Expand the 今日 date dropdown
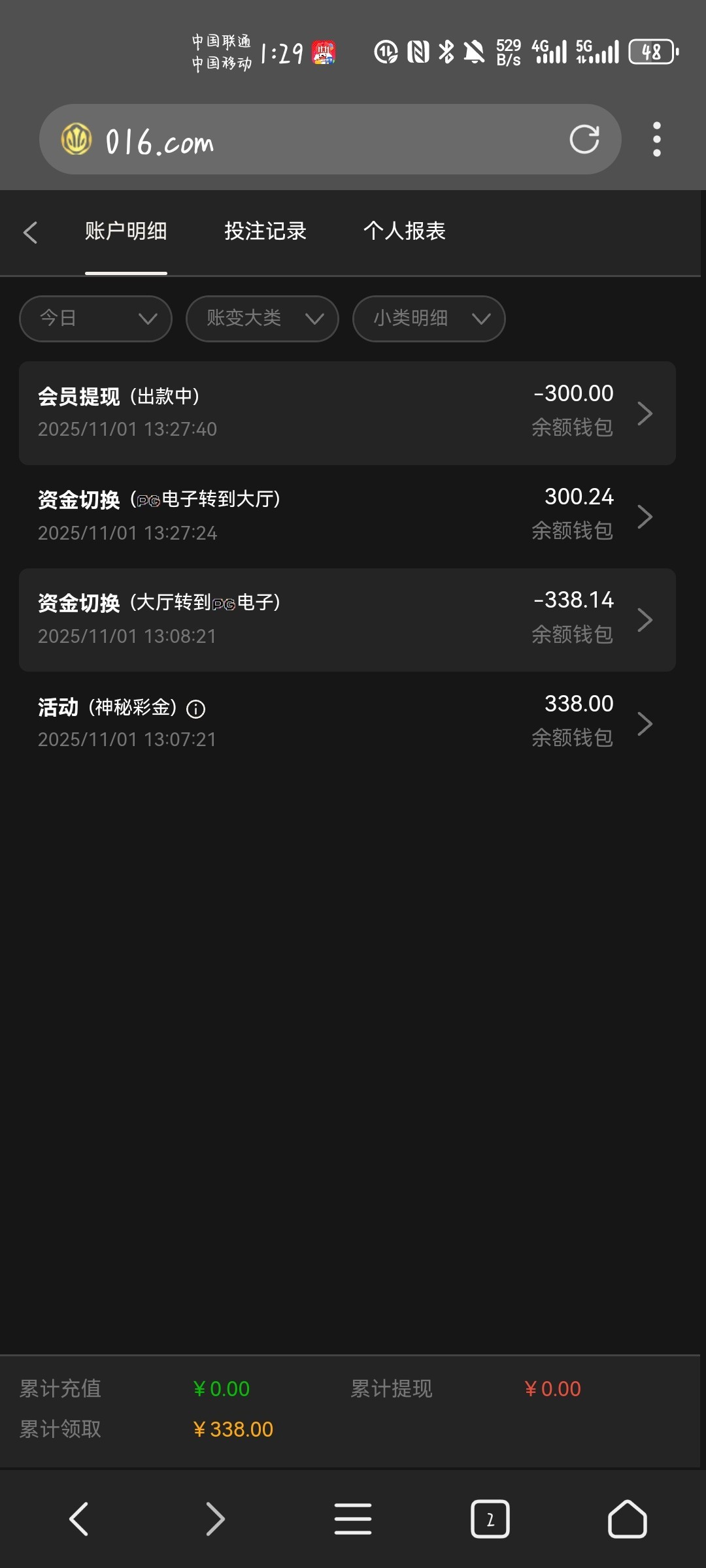Screen dimensions: 706x1568 (x=96, y=319)
